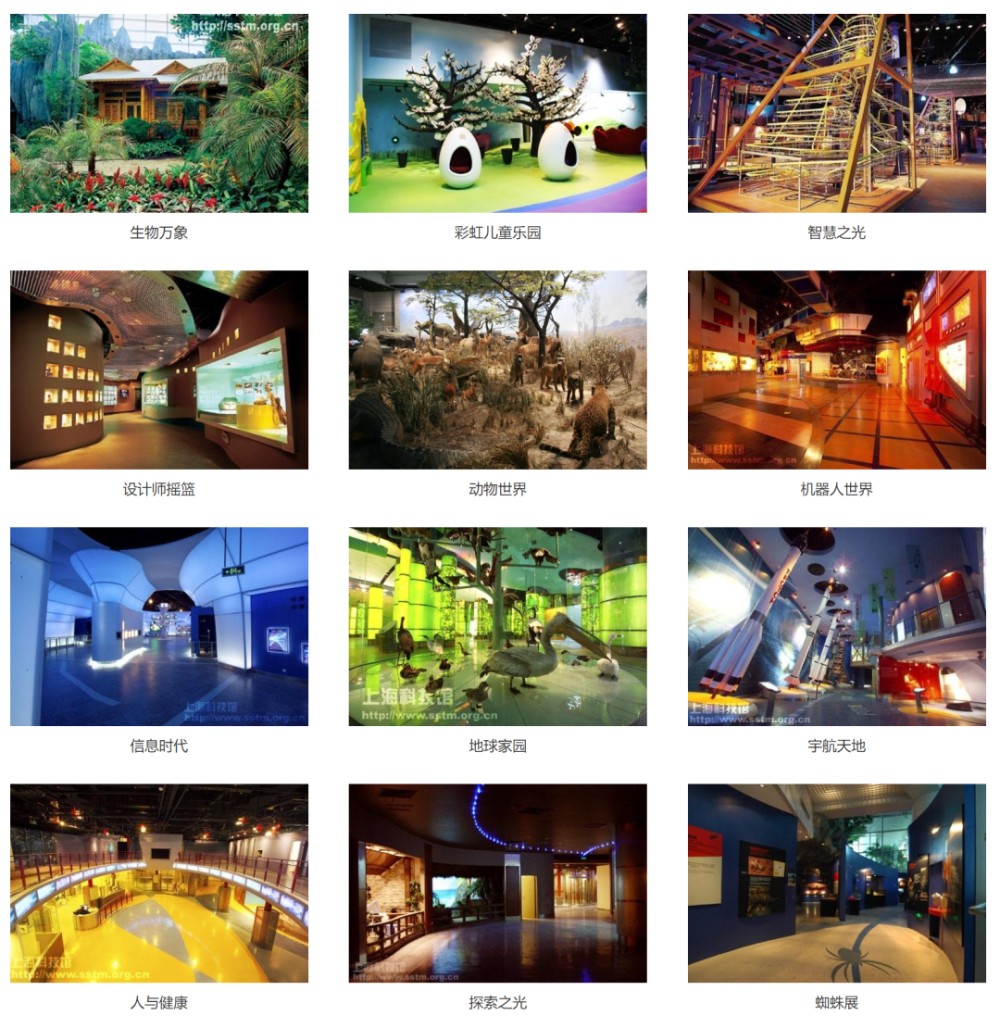Select the 地球家园 exhibition

tap(497, 627)
